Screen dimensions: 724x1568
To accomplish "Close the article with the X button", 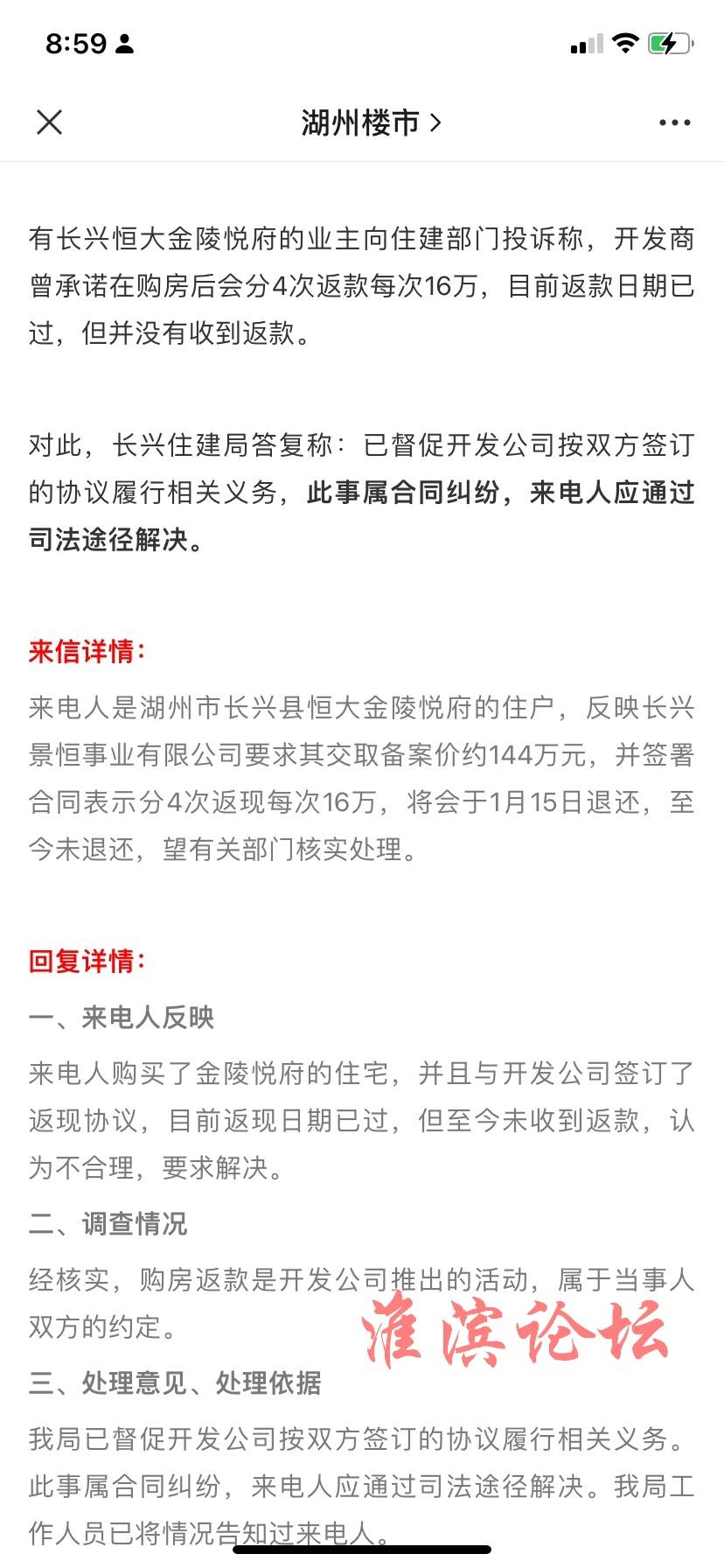I will (x=50, y=122).
